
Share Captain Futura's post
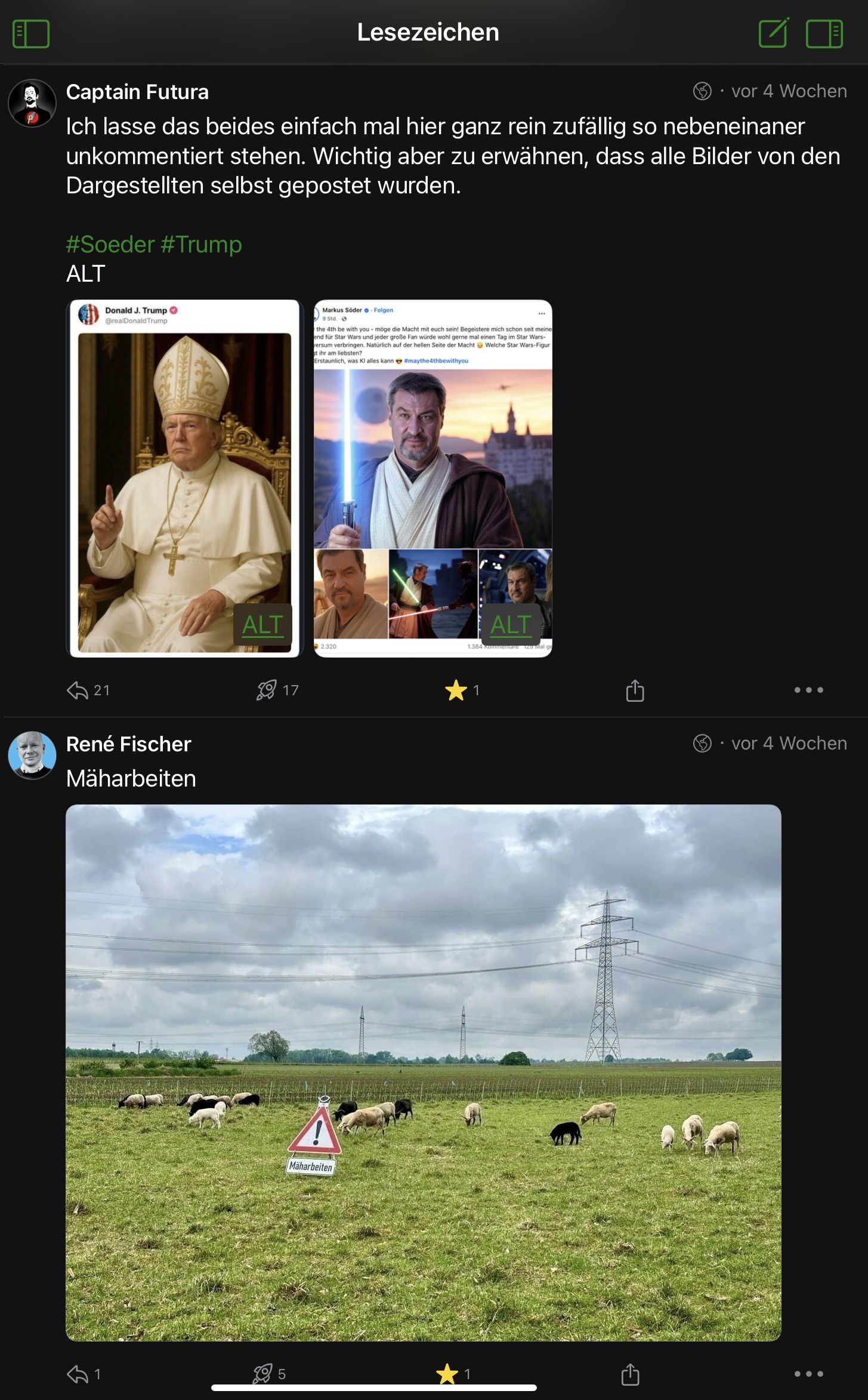635,690
